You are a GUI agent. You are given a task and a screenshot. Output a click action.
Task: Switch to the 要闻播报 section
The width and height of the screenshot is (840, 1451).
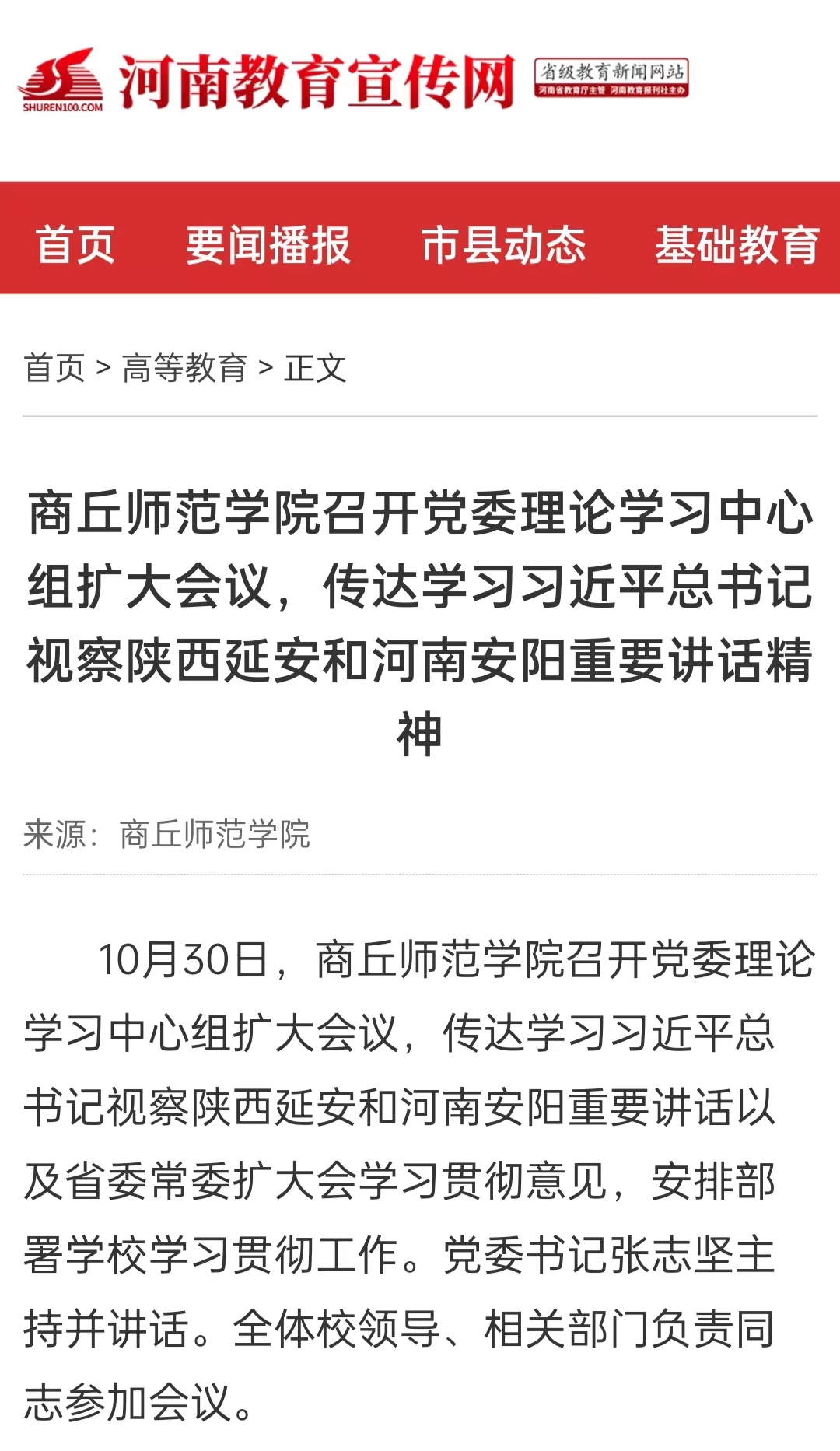pyautogui.click(x=268, y=244)
